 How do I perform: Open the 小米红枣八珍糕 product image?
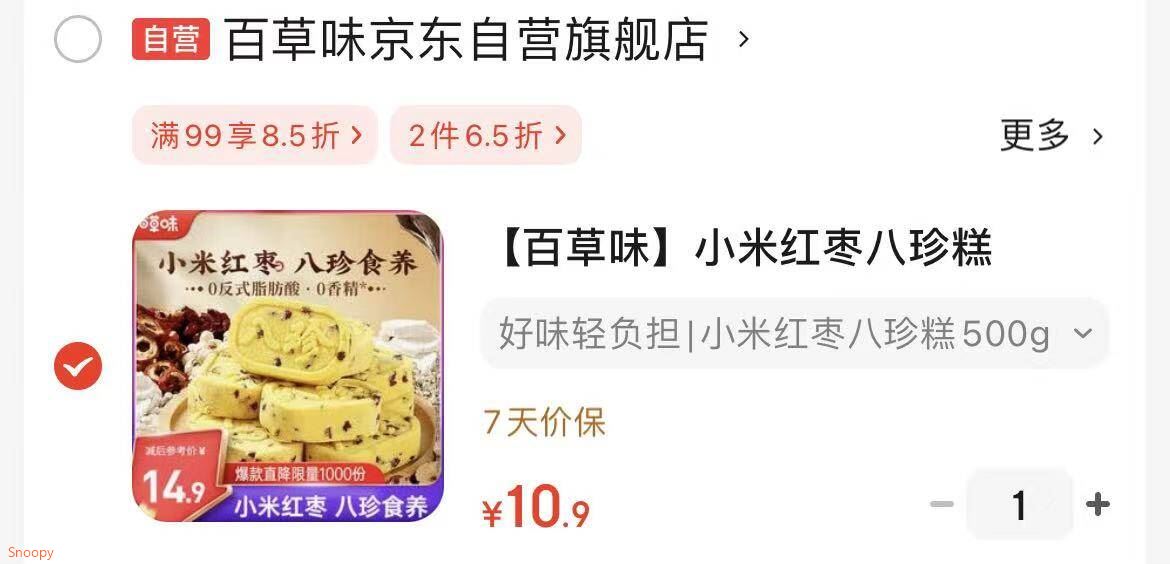pyautogui.click(x=288, y=366)
